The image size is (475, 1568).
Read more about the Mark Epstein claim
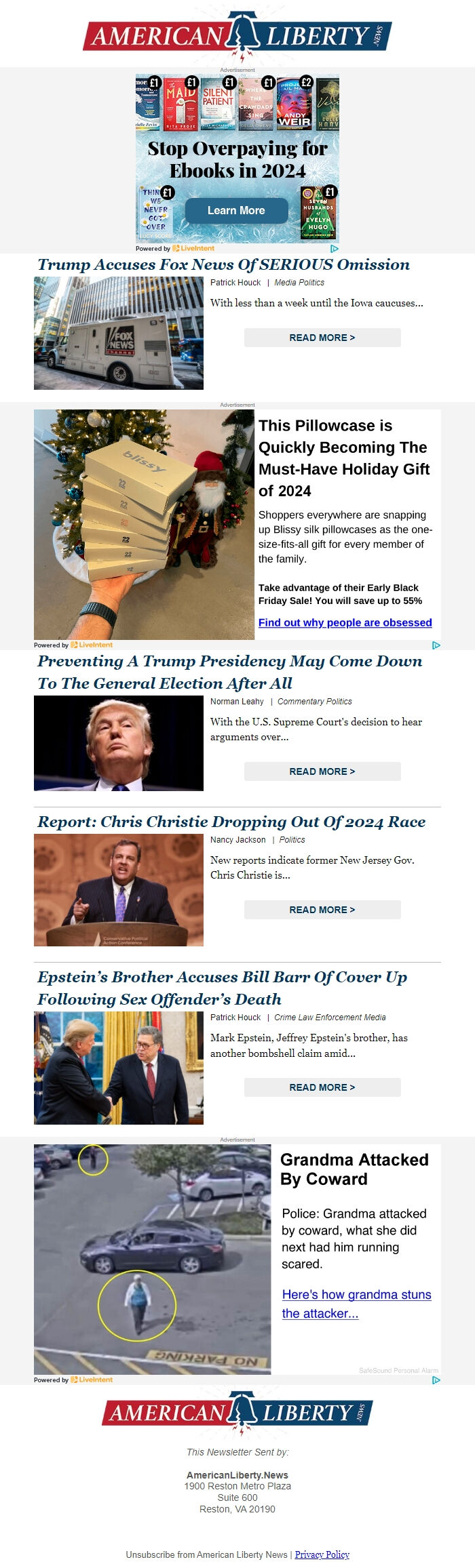coord(322,1087)
